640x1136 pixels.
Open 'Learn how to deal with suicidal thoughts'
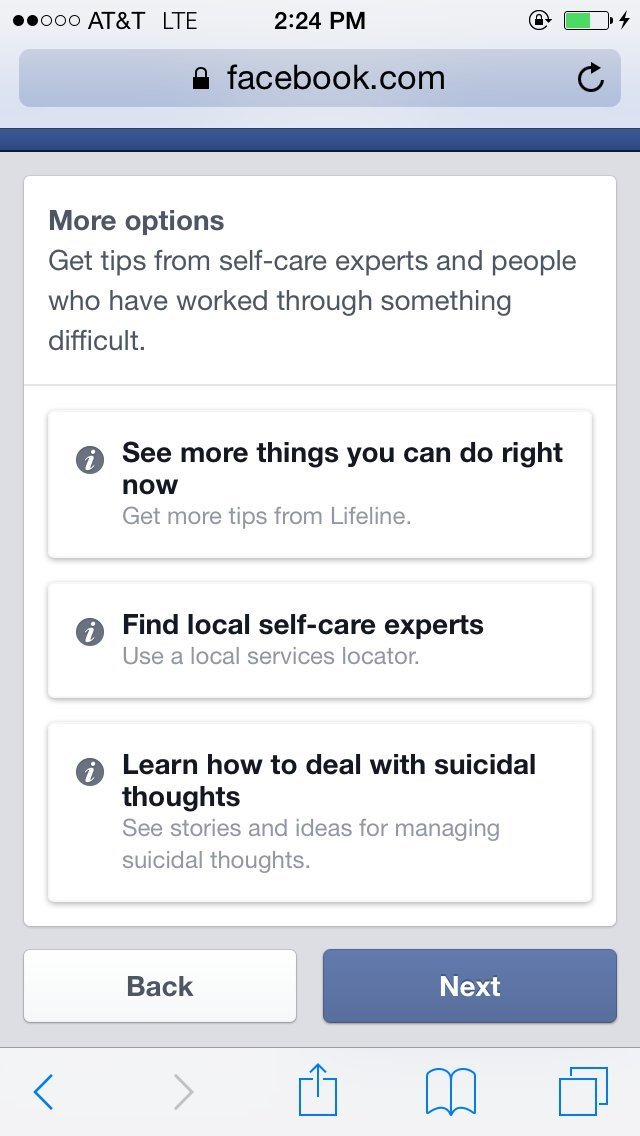click(320, 812)
